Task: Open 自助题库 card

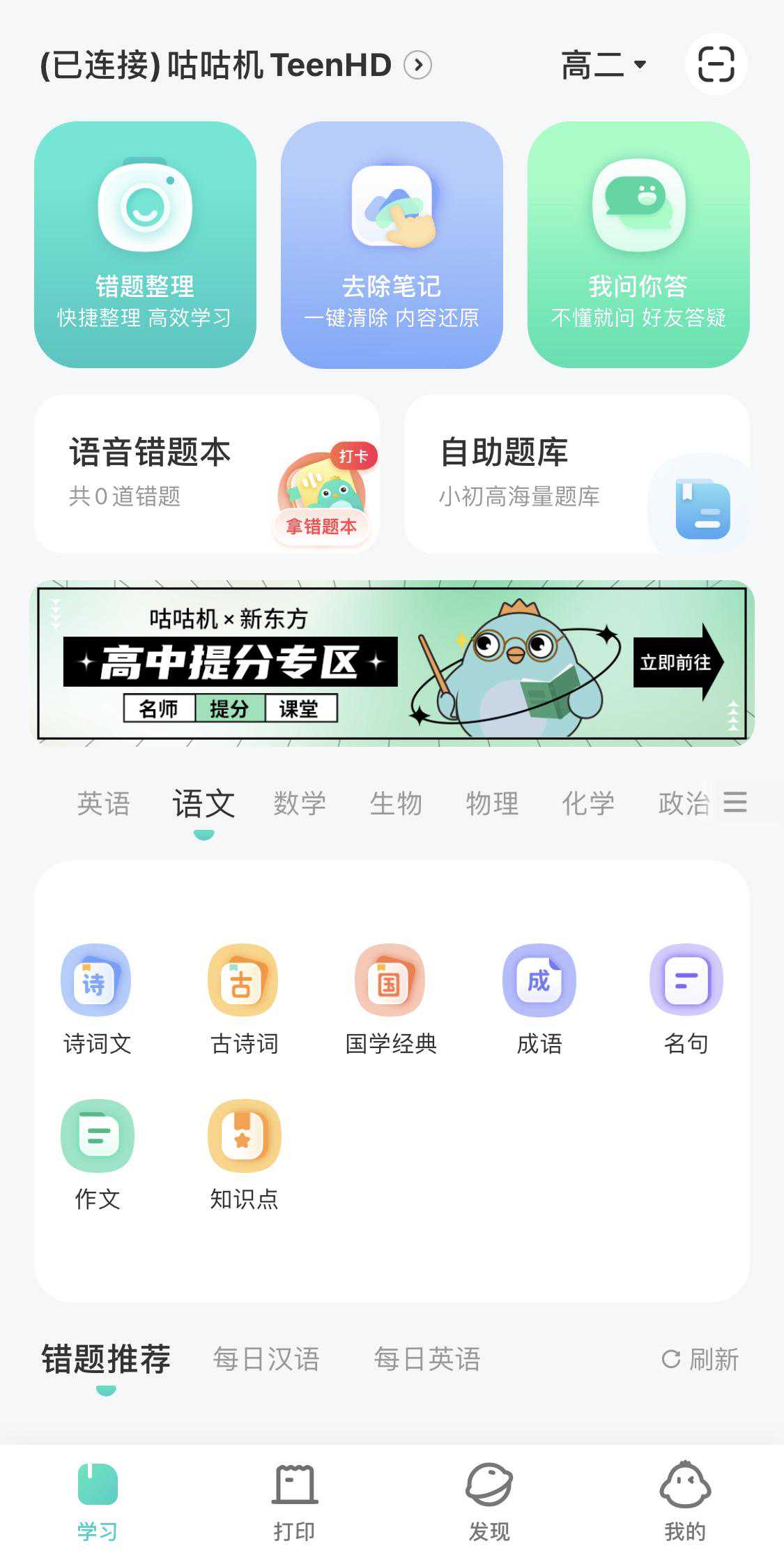Action: [x=576, y=474]
